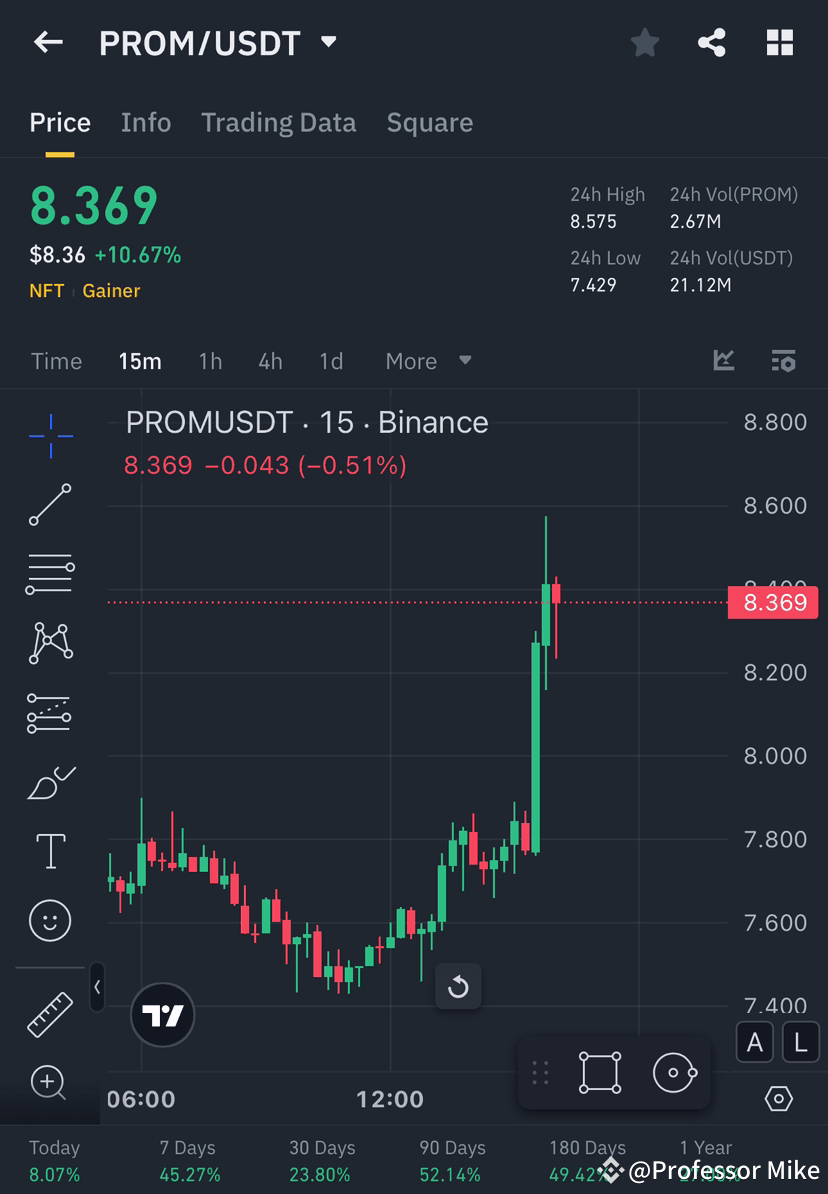Open the horizontal line tool
This screenshot has height=1194, width=828.
click(x=50, y=574)
